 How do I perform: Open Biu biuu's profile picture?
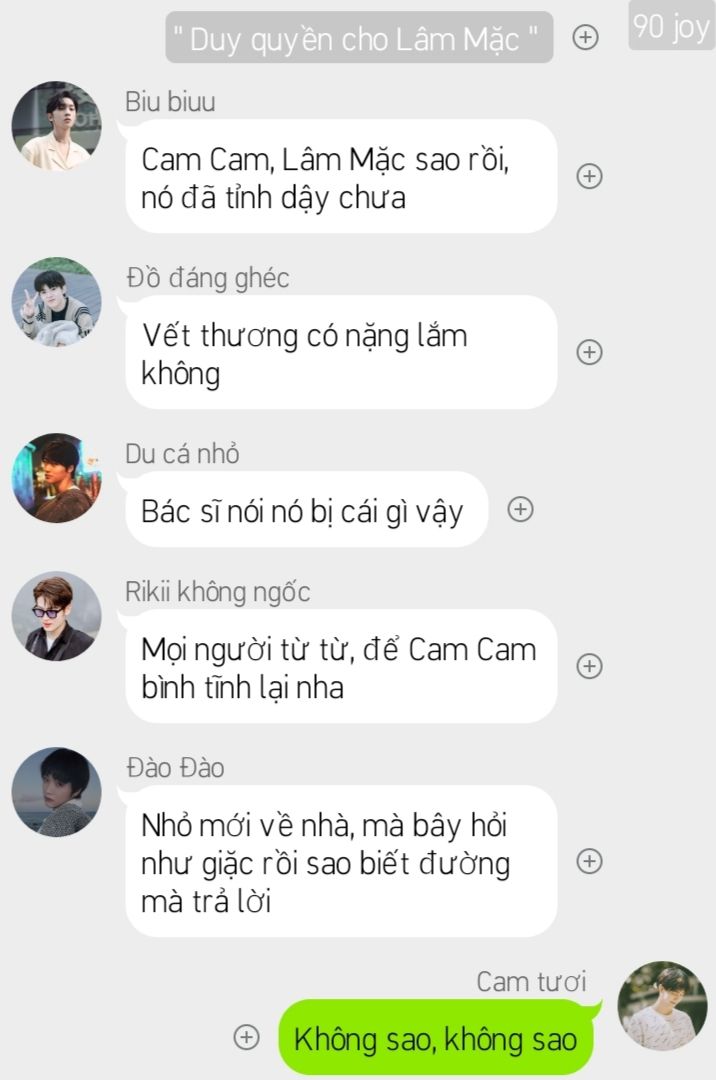point(56,126)
